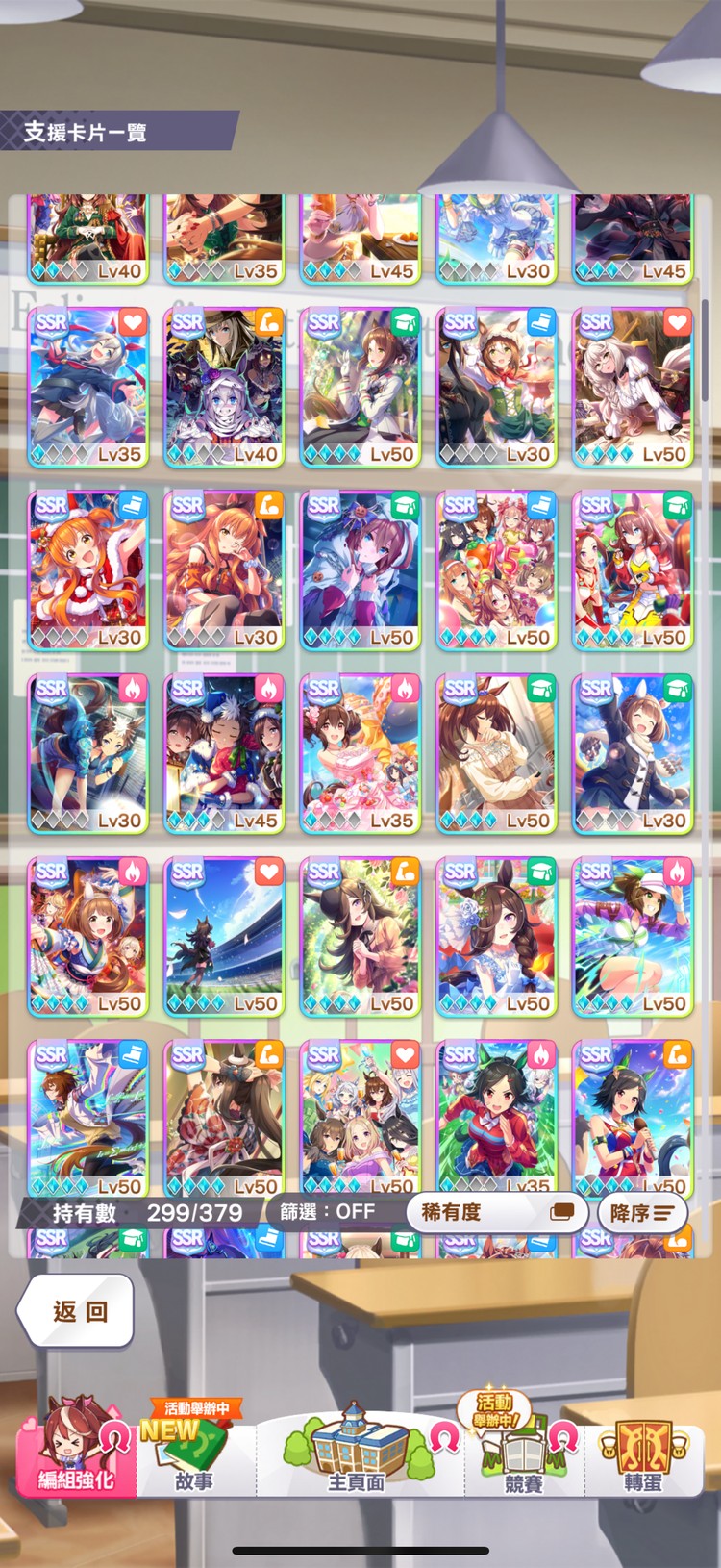Go to the 主頁面 tab
721x1568 pixels.
pyautogui.click(x=358, y=1450)
